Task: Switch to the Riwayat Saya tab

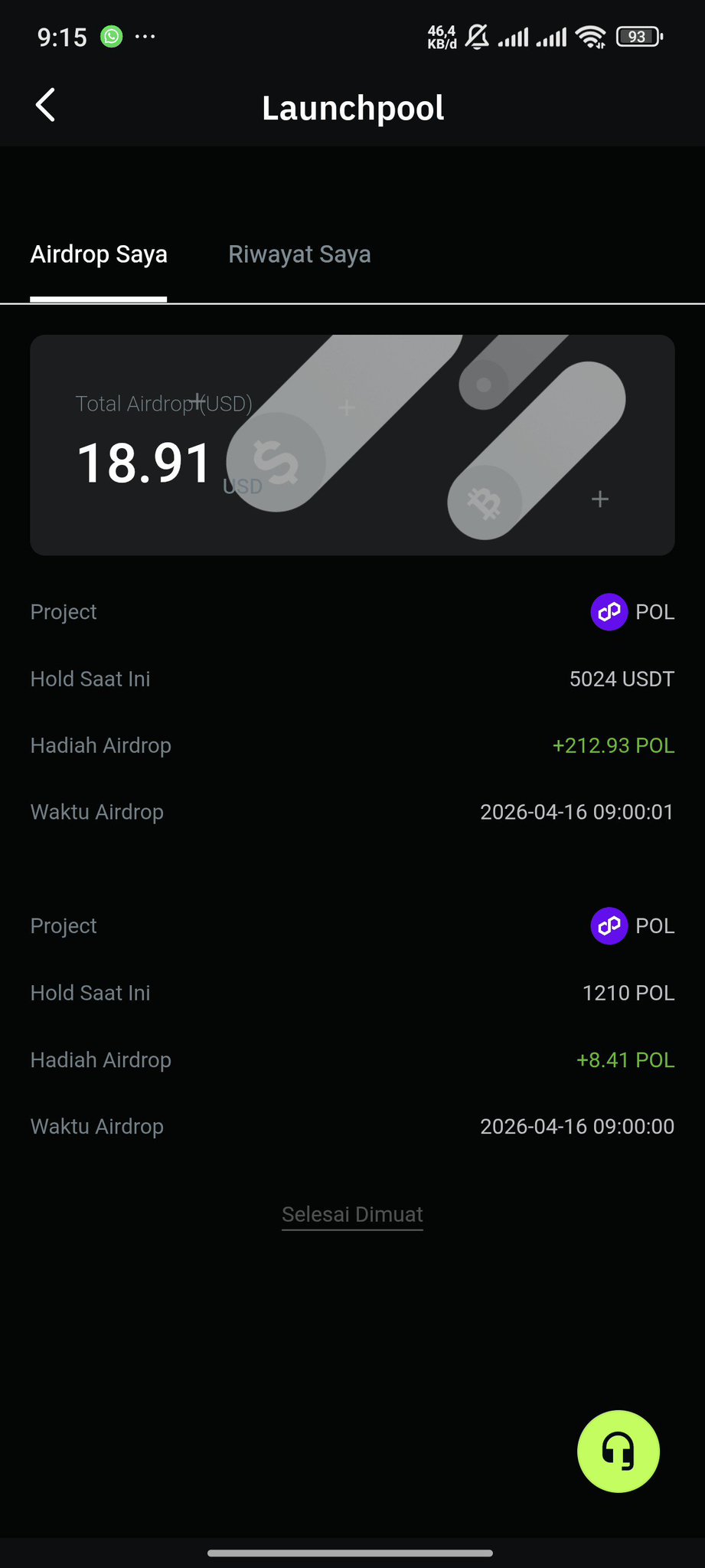Action: click(299, 254)
